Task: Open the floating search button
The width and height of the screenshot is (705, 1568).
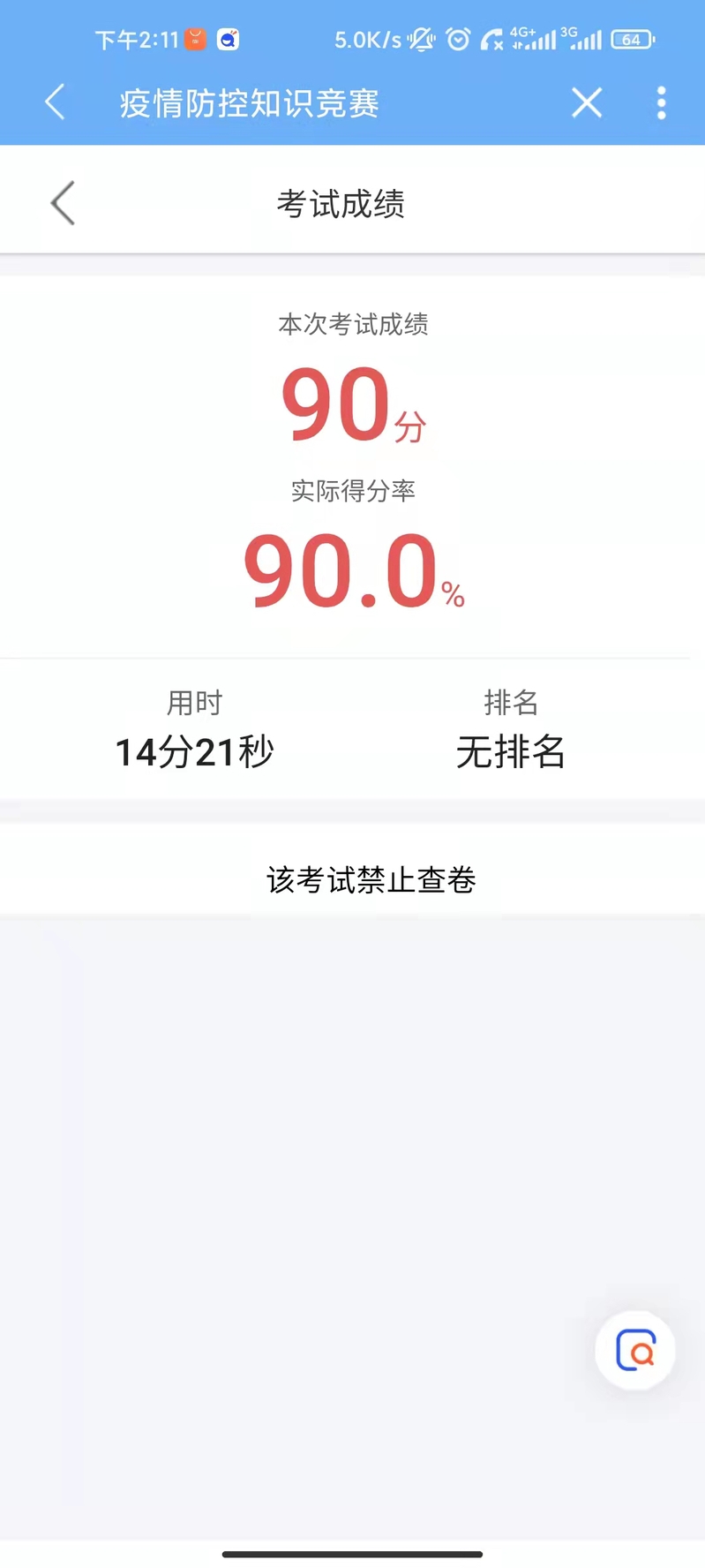Action: click(x=635, y=1350)
